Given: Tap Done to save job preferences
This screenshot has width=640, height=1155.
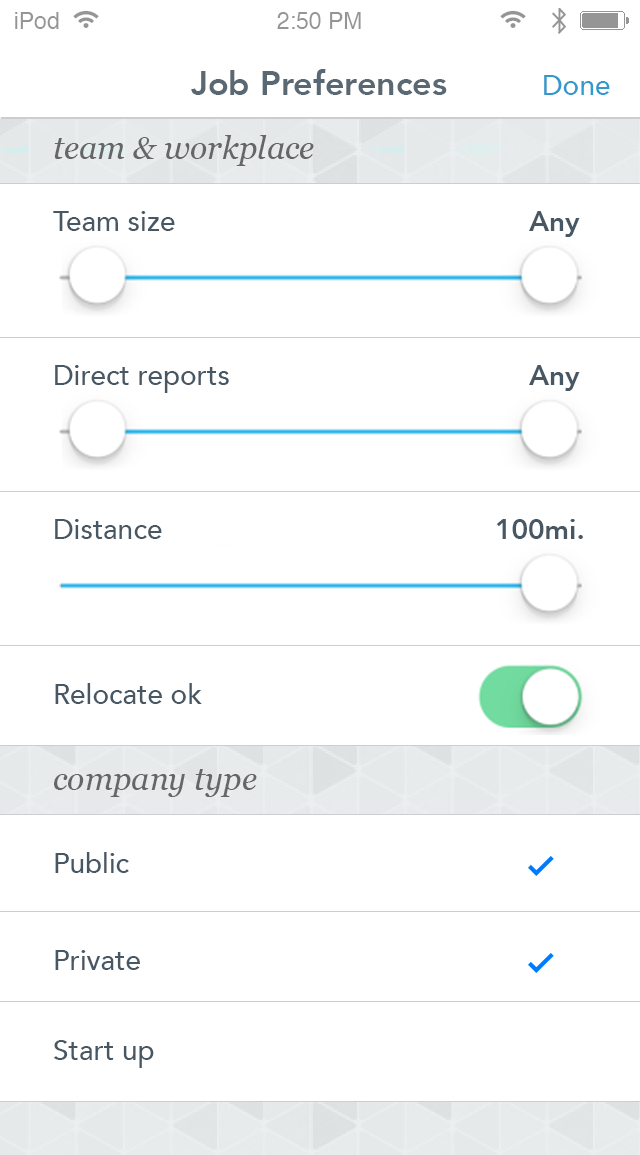Looking at the screenshot, I should (x=576, y=85).
